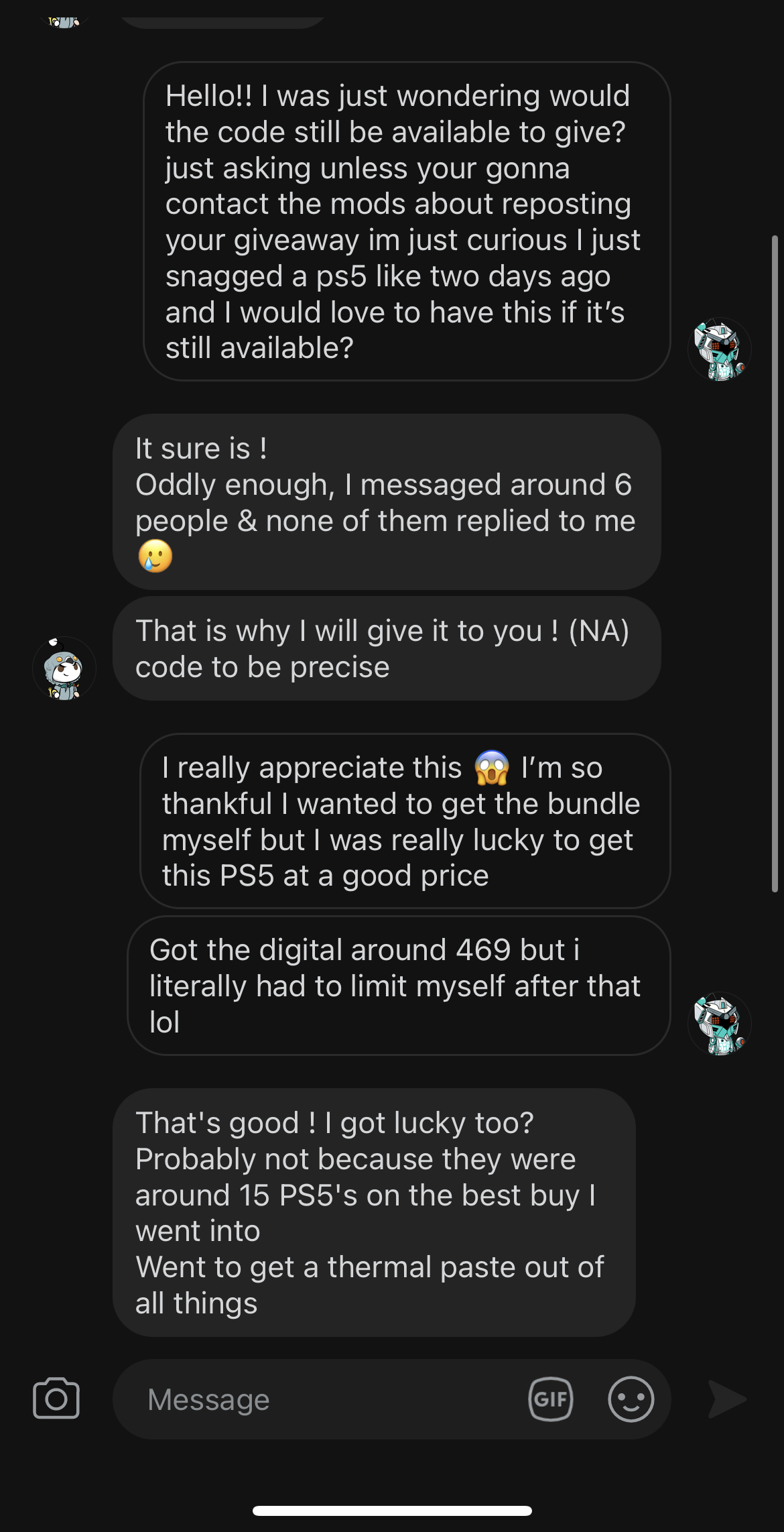Viewport: 784px width, 1532px height.
Task: Open the profile avatar beside the "(NA) code" message
Action: (x=64, y=668)
